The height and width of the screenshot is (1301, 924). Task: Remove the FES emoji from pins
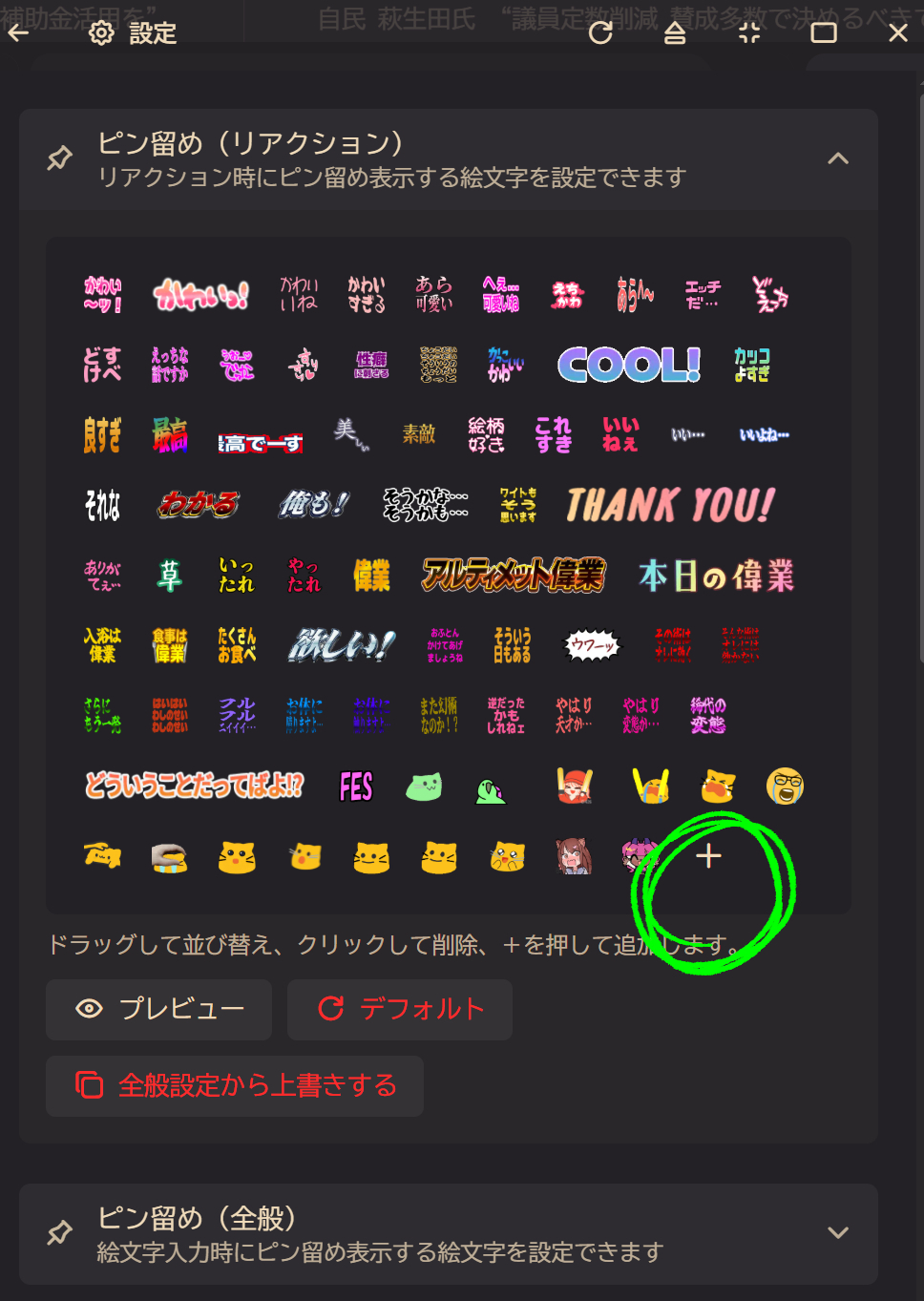(x=356, y=787)
